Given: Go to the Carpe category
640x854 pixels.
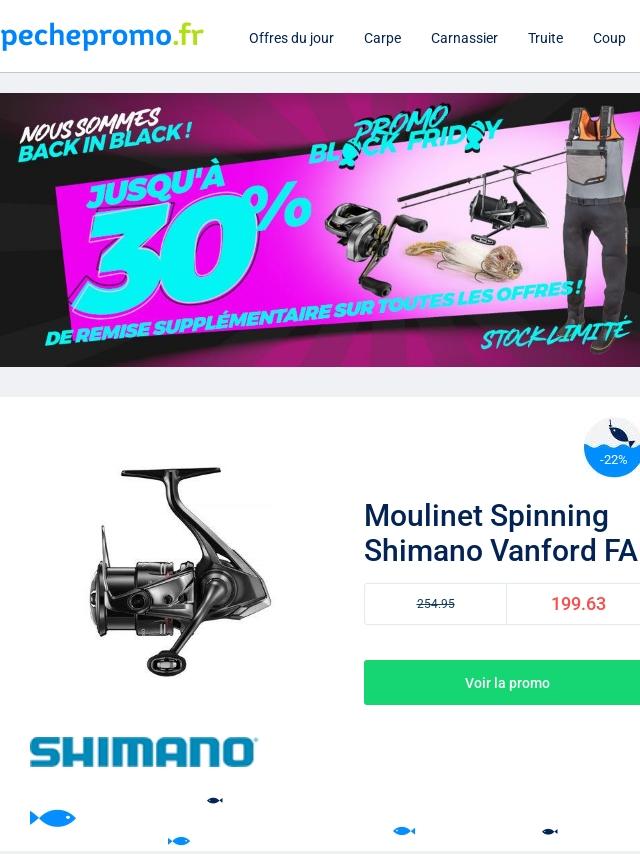Looking at the screenshot, I should pyautogui.click(x=382, y=38).
